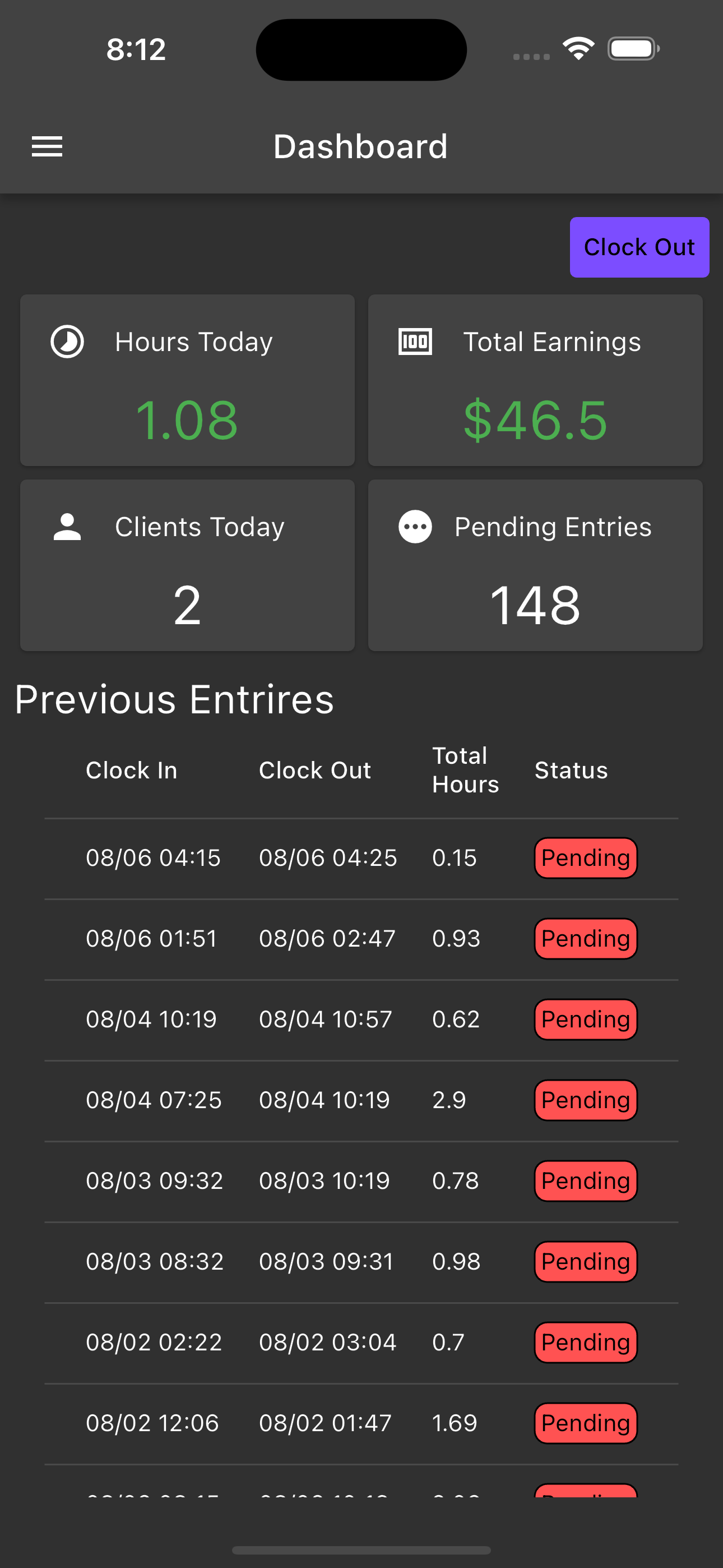The height and width of the screenshot is (1568, 723).
Task: Open the Pending Entries card
Action: click(535, 565)
